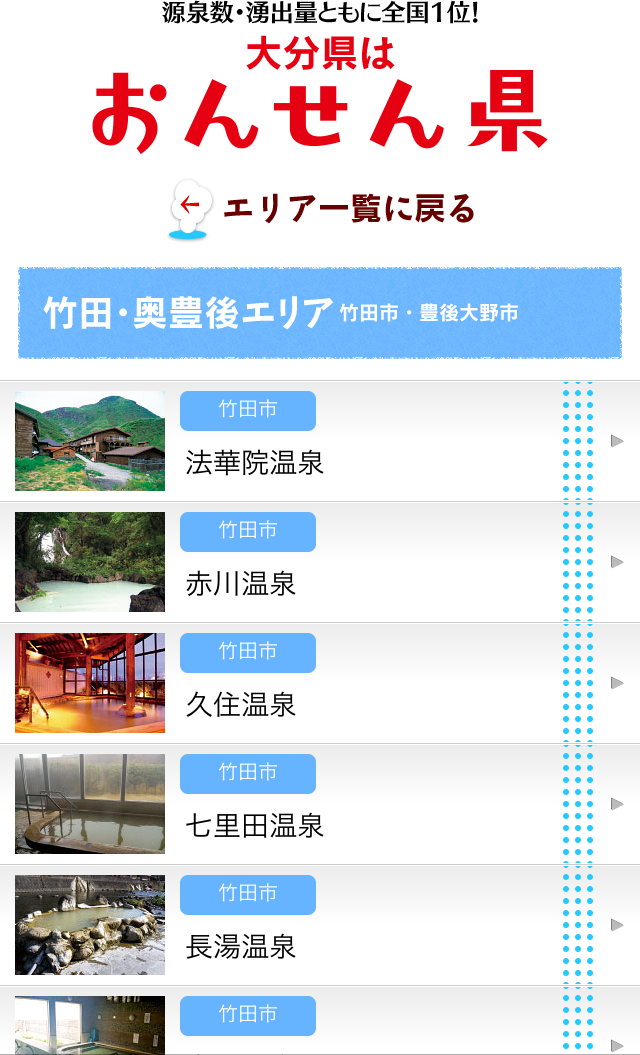Open the 赤川温泉 row
This screenshot has width=640, height=1055.
(320, 562)
